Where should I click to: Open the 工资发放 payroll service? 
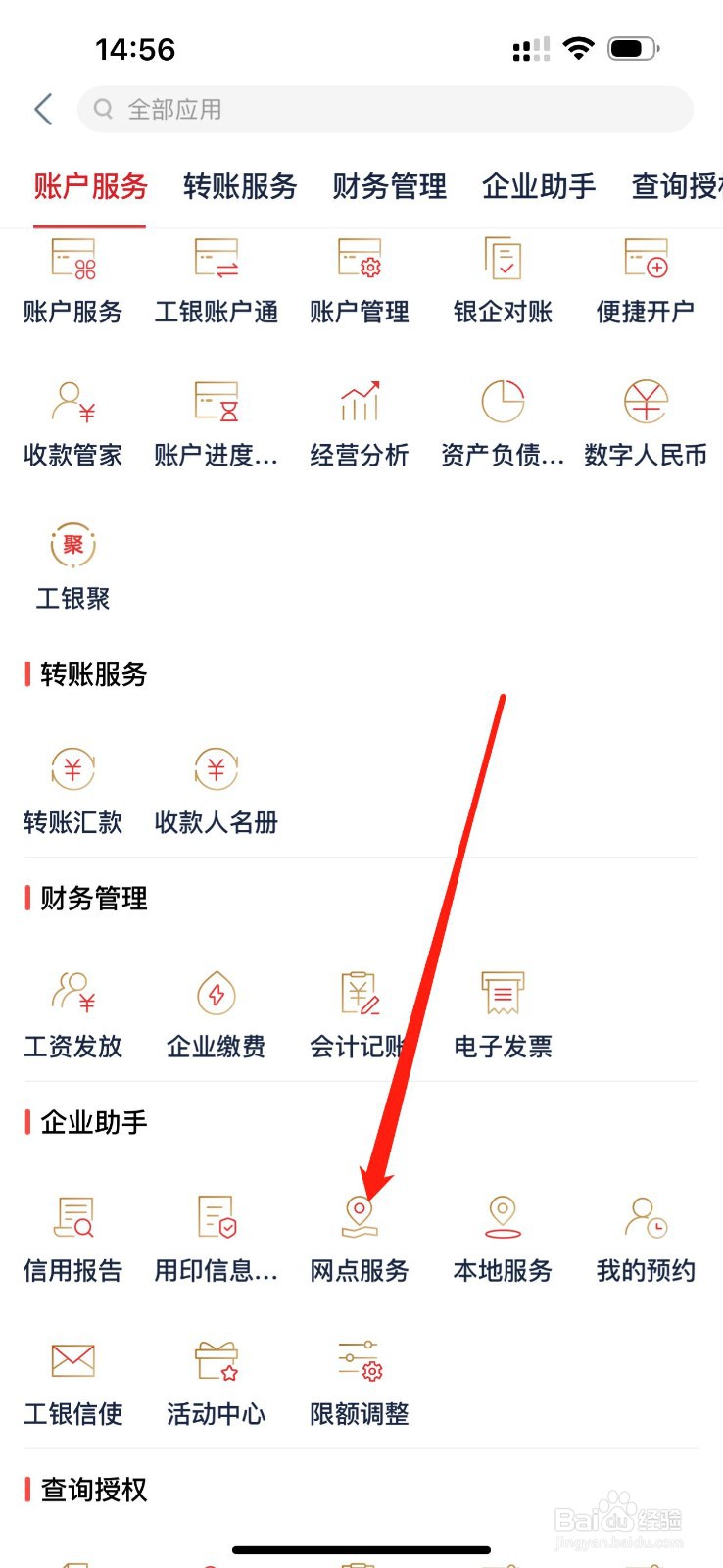72,1011
